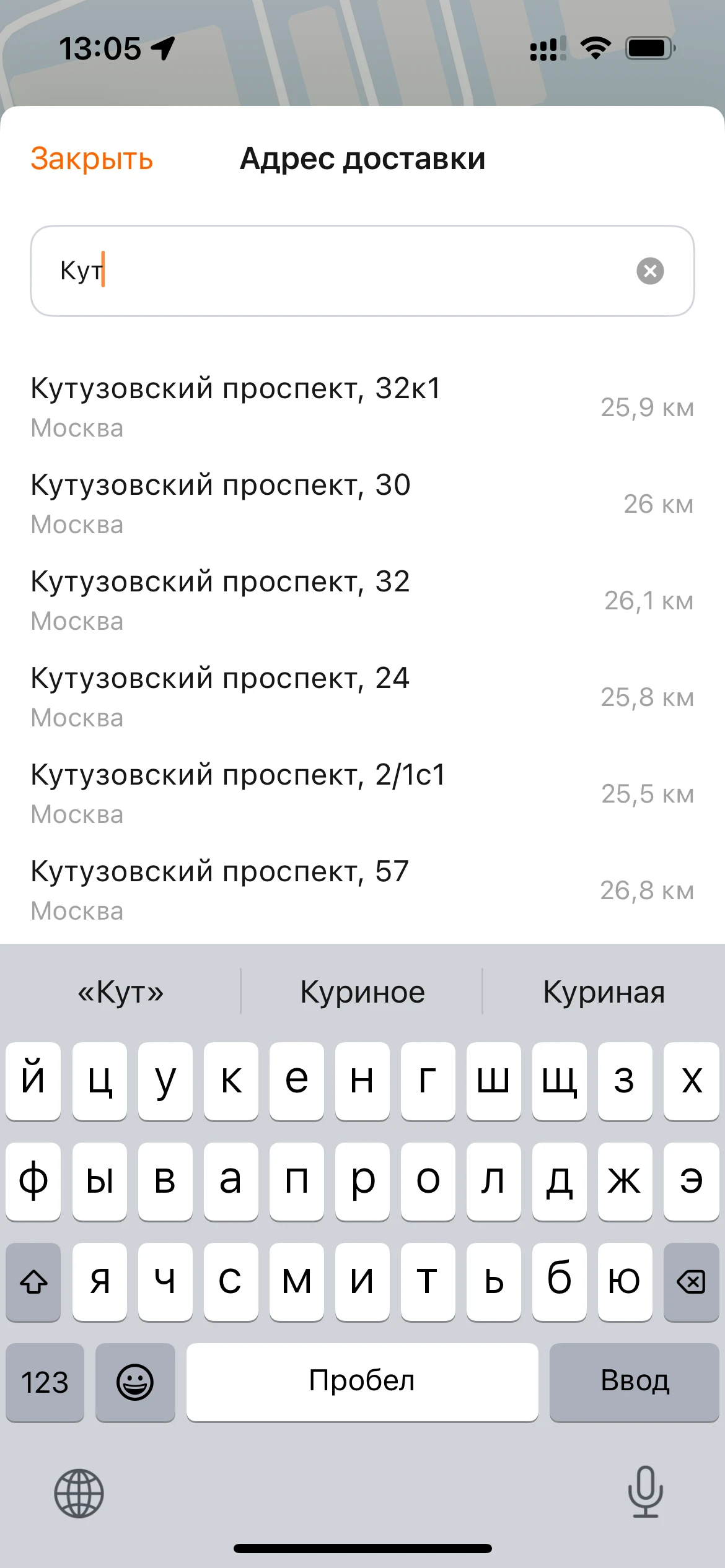Clear the address search field
This screenshot has height=1568, width=725.
coord(650,271)
